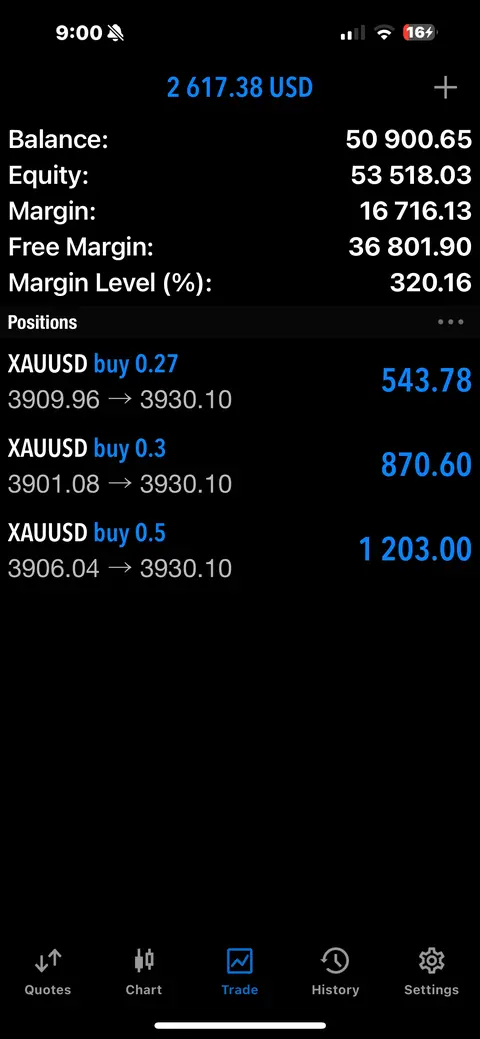Viewport: 480px width, 1039px height.
Task: Select the Trade tab
Action: tap(239, 972)
